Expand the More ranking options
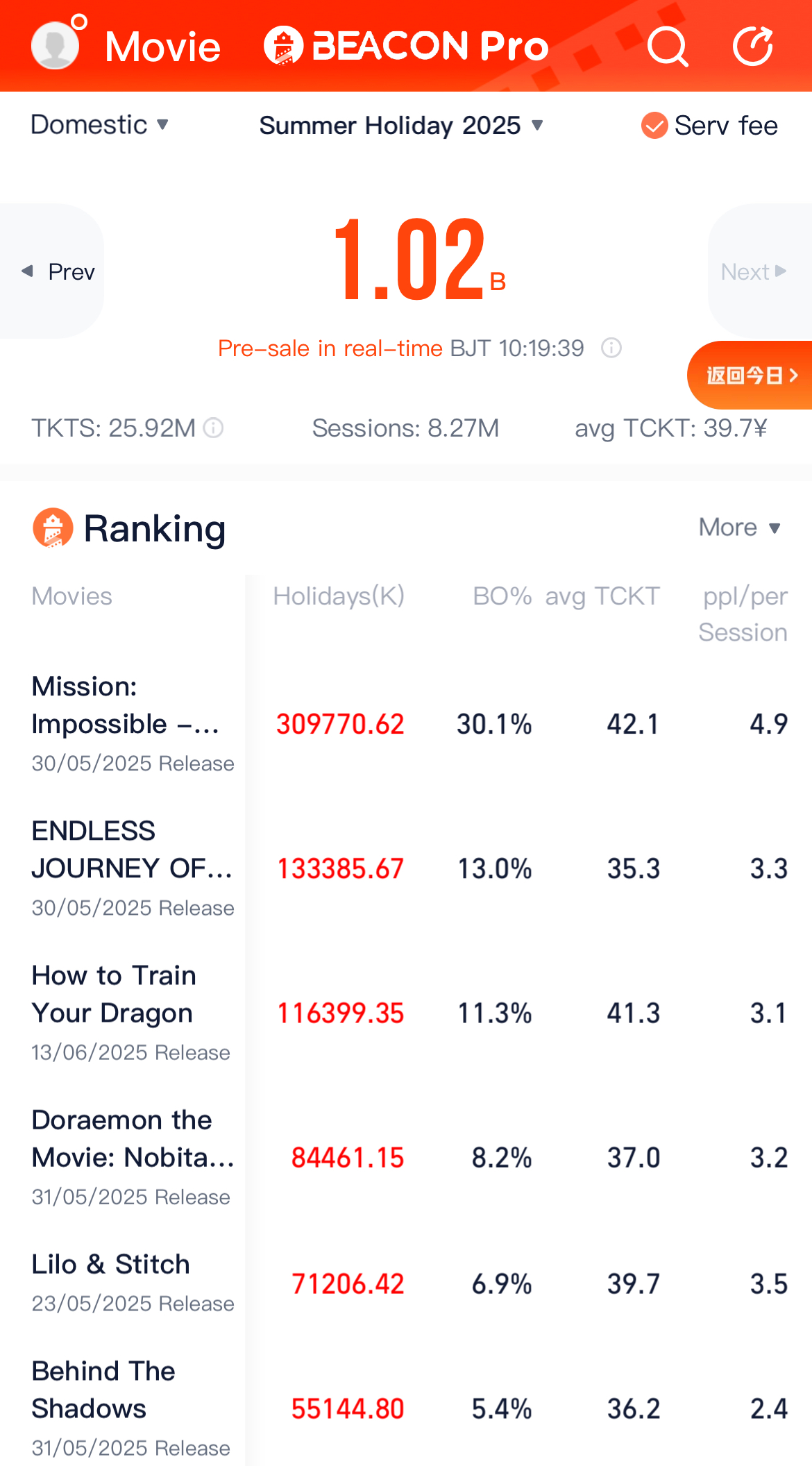812x1466 pixels. pyautogui.click(x=740, y=528)
